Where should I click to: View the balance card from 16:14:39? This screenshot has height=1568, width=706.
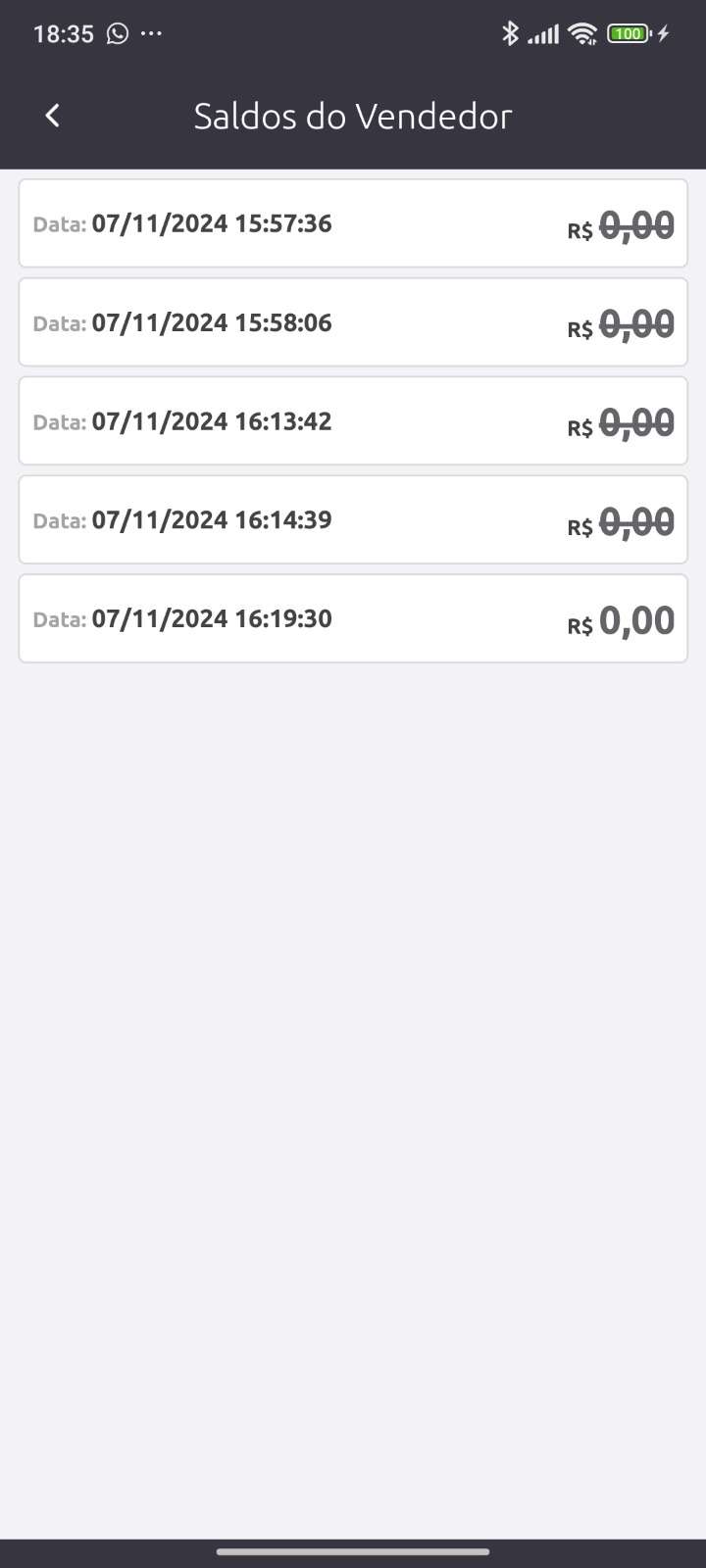point(353,519)
